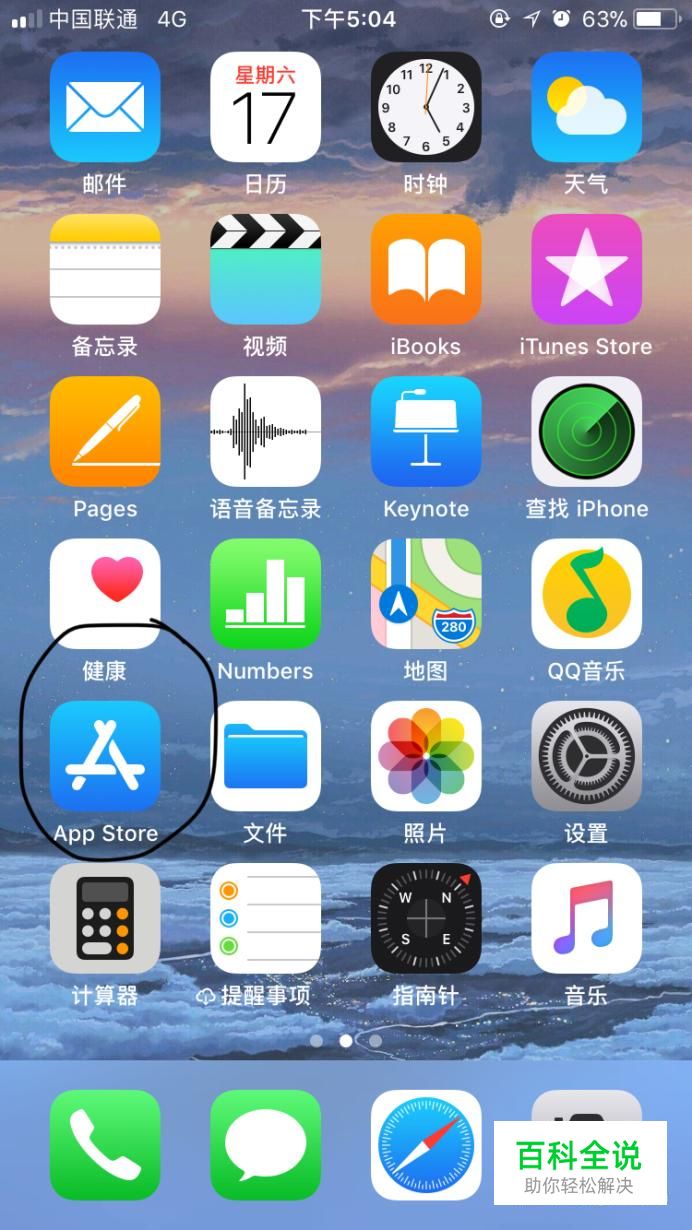Open 语音备忘录 voice memos

point(265,431)
